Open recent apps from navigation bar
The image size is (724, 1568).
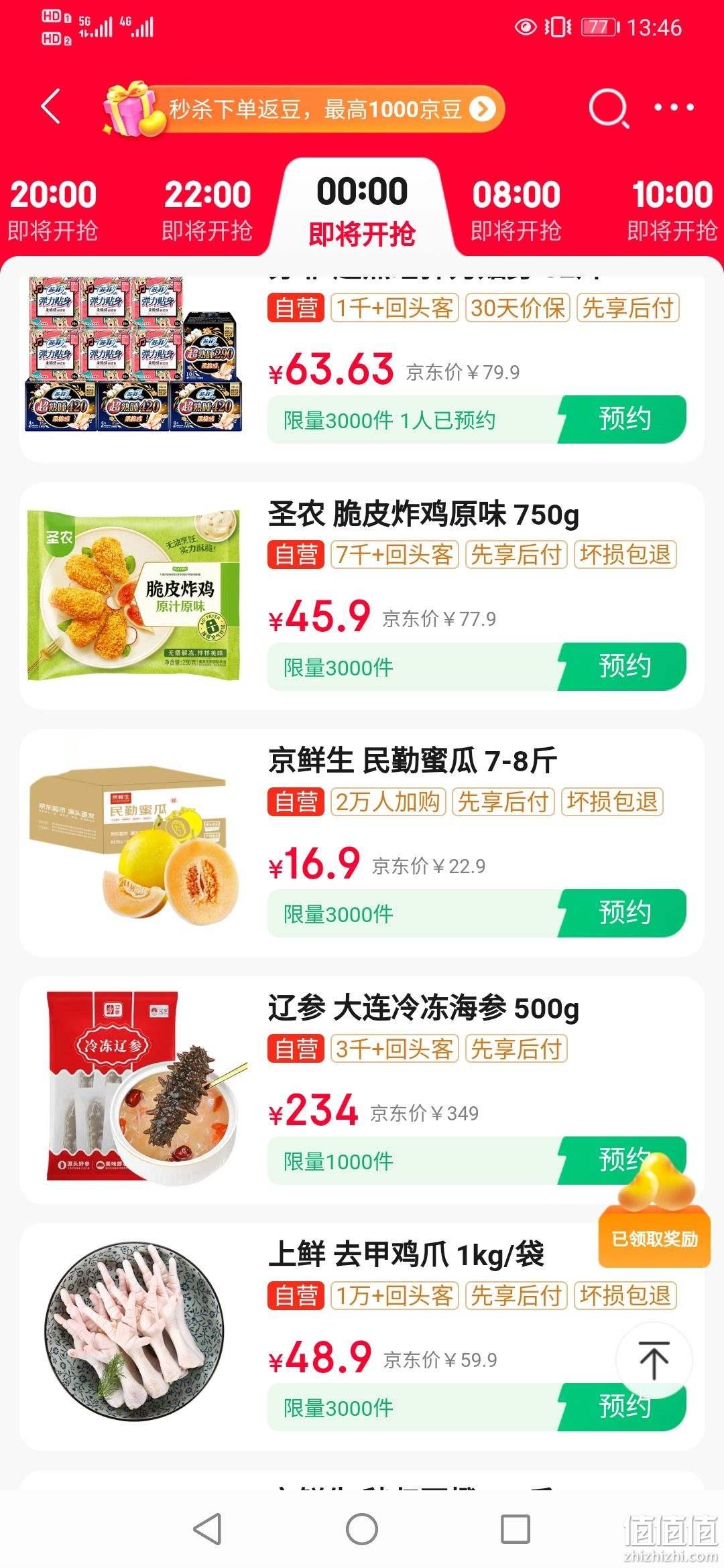coord(516,1529)
